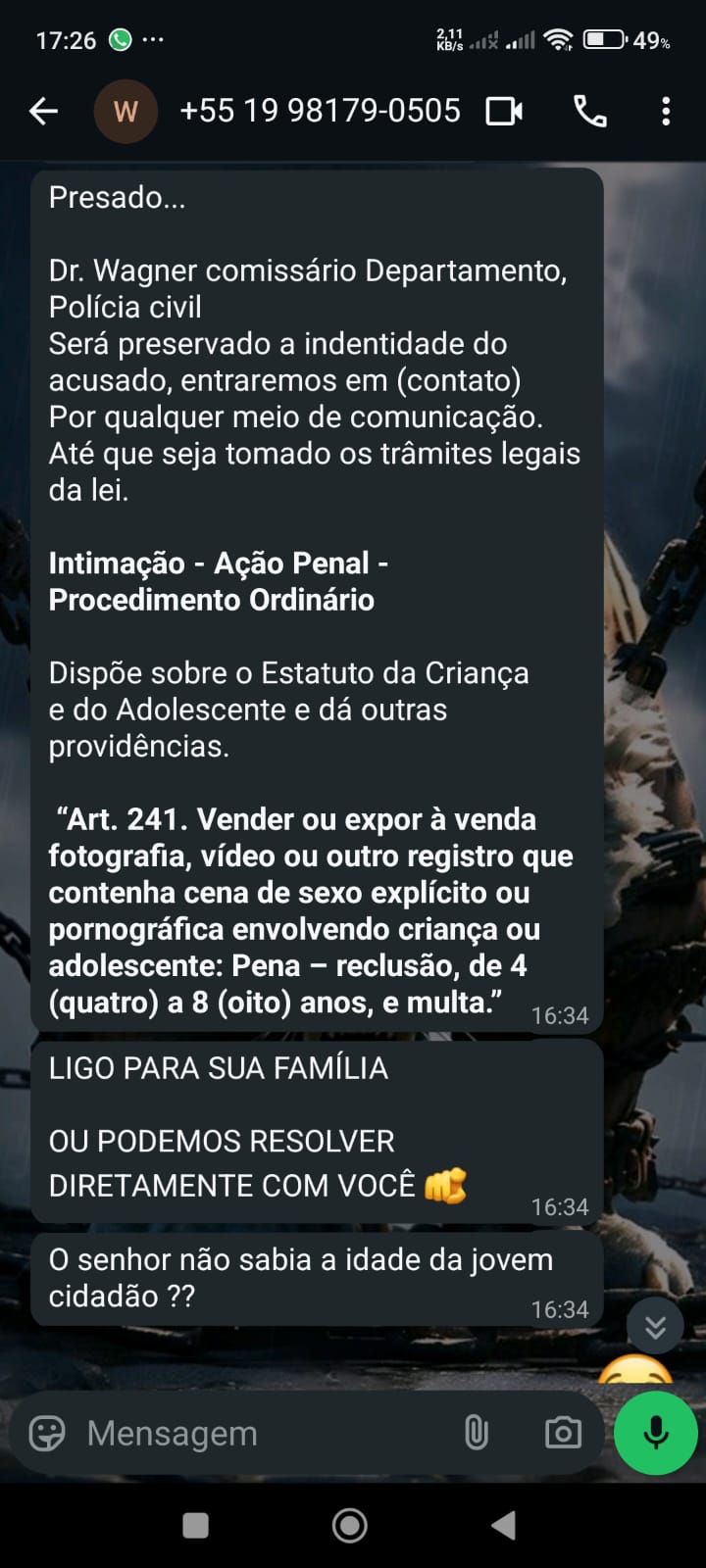Image resolution: width=706 pixels, height=1568 pixels.
Task: Tap the system home button
Action: [350, 1525]
